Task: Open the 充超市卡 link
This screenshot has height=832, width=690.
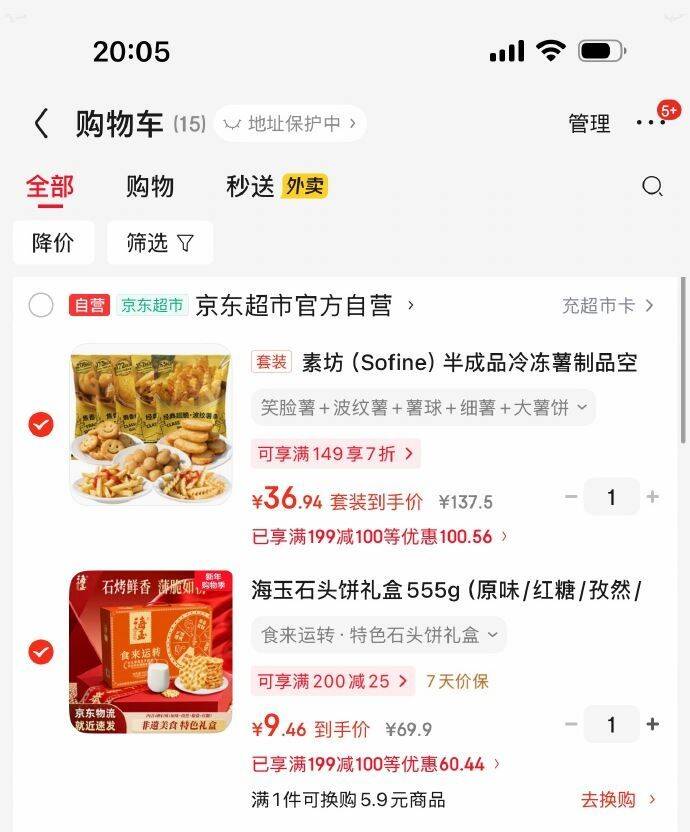Action: click(608, 306)
